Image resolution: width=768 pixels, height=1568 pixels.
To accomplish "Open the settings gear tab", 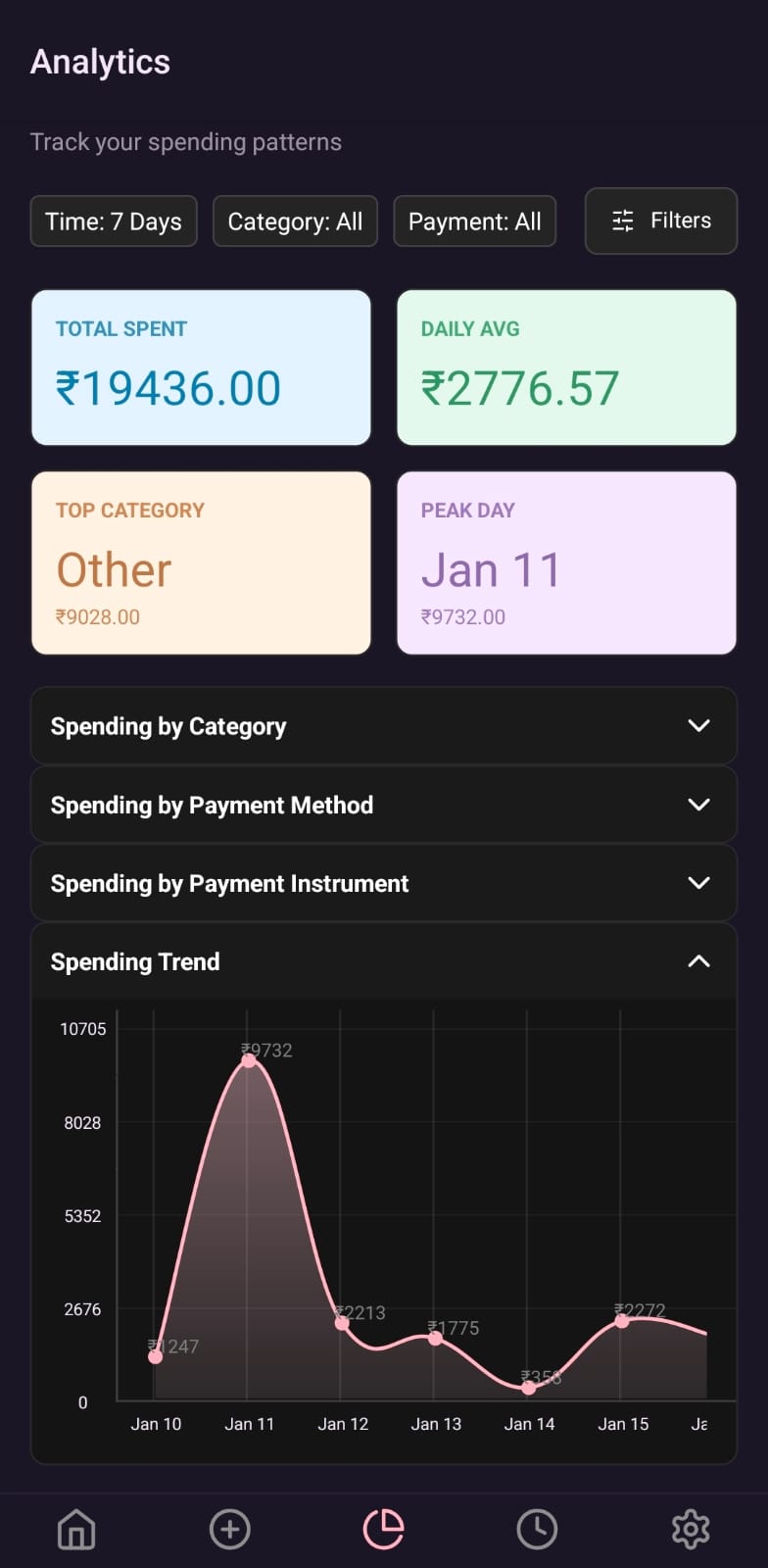I will pyautogui.click(x=691, y=1529).
